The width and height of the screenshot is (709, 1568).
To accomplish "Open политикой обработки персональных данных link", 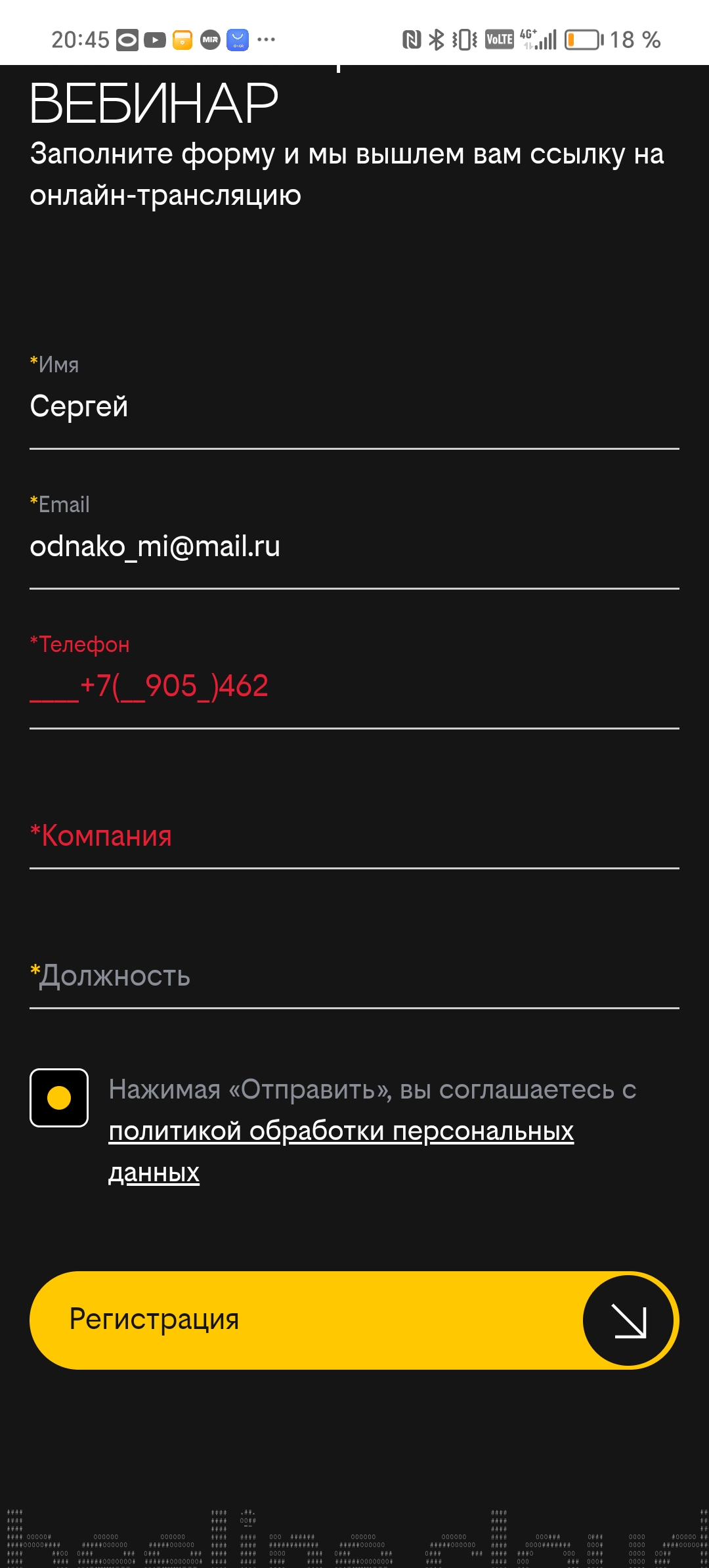I will pyautogui.click(x=341, y=1132).
